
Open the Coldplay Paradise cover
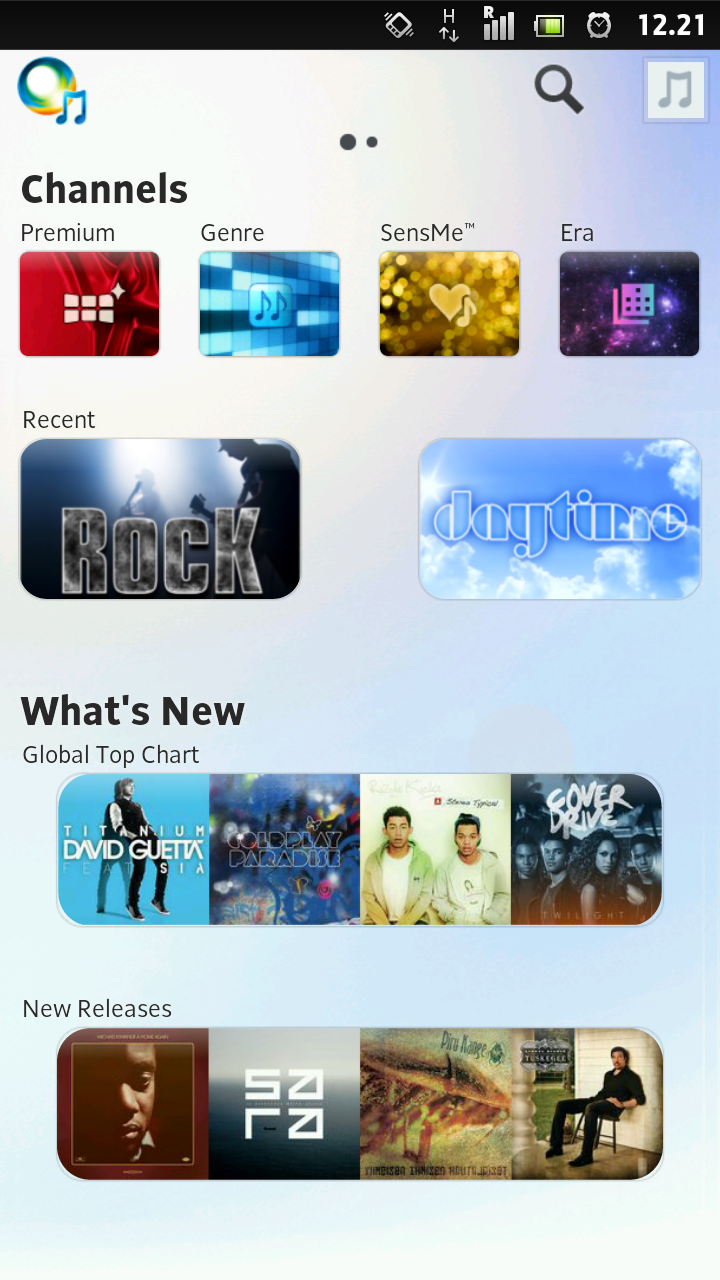point(284,849)
